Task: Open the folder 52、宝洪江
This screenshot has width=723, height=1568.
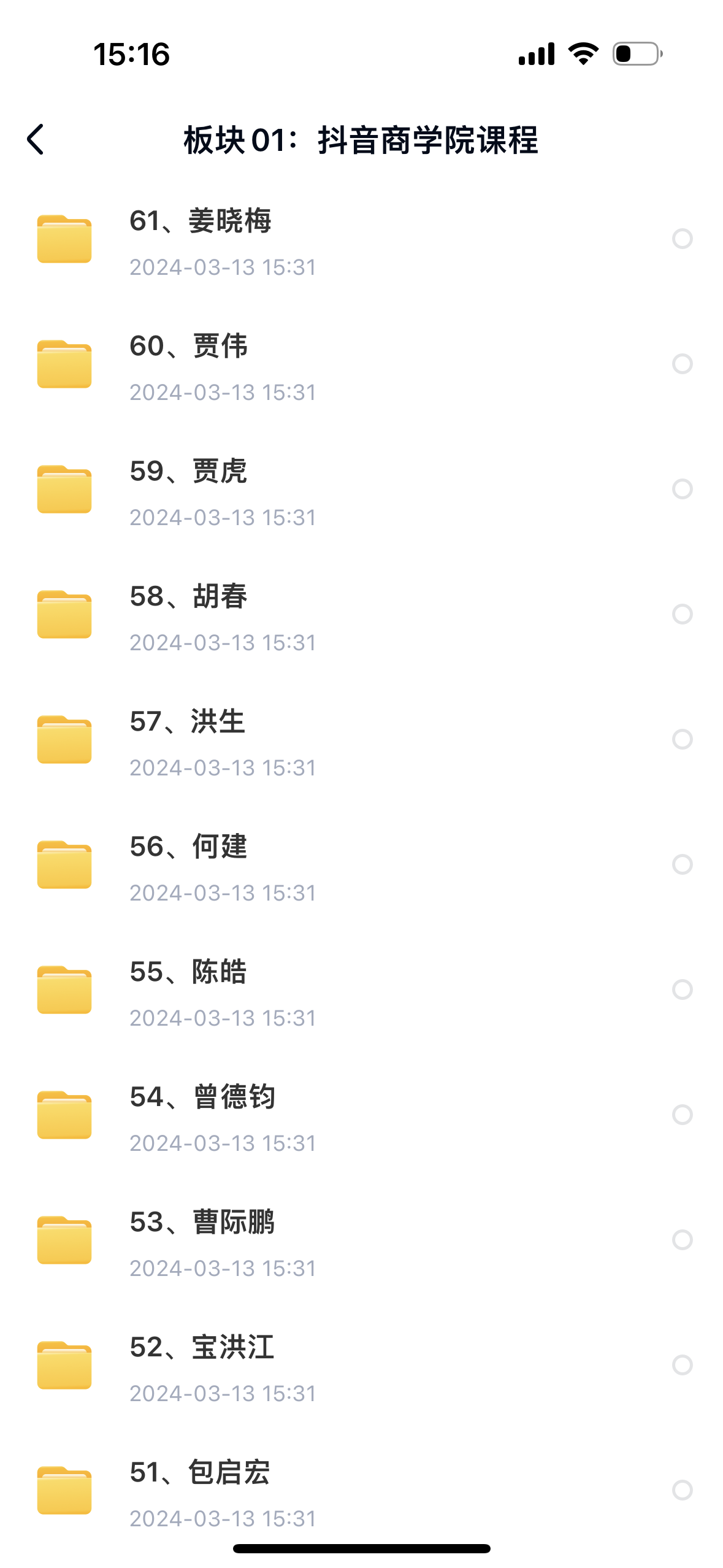Action: click(x=202, y=1348)
